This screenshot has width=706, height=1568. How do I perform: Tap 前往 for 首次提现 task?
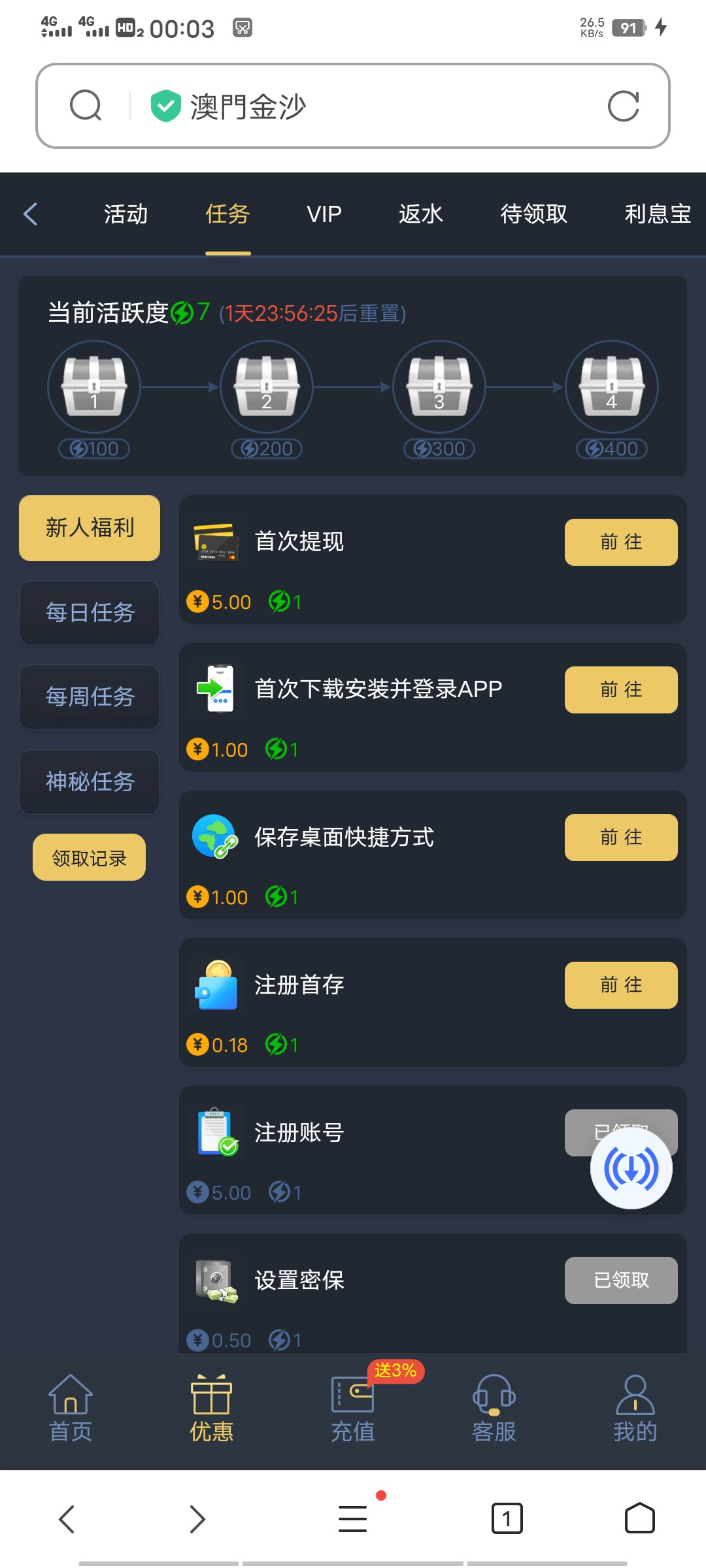pos(620,542)
